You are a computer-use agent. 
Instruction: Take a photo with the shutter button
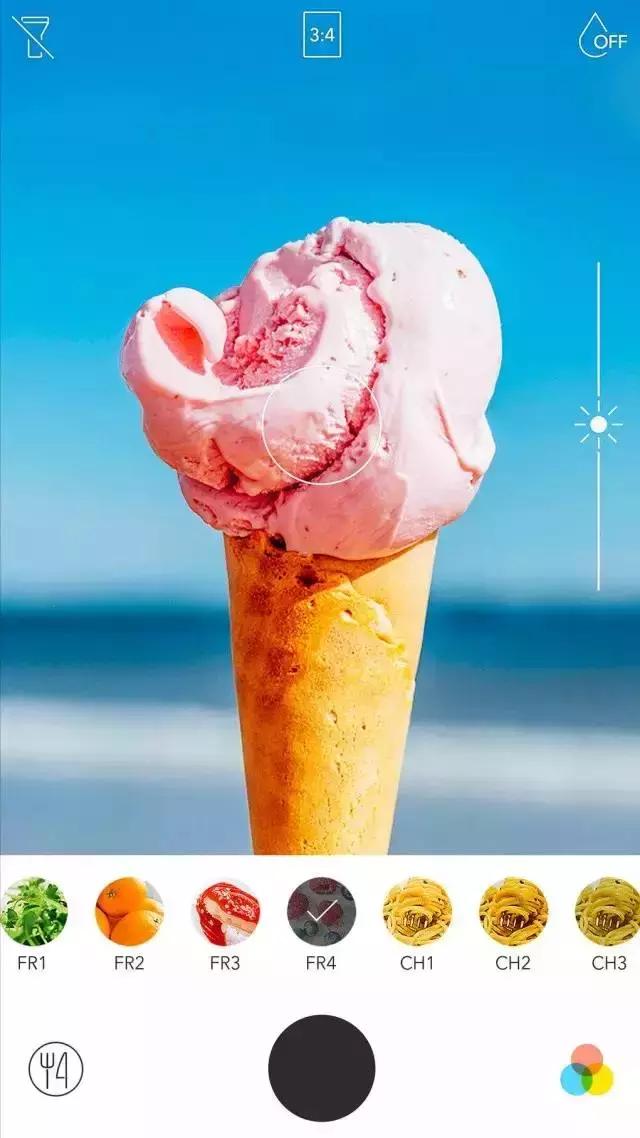321,1068
